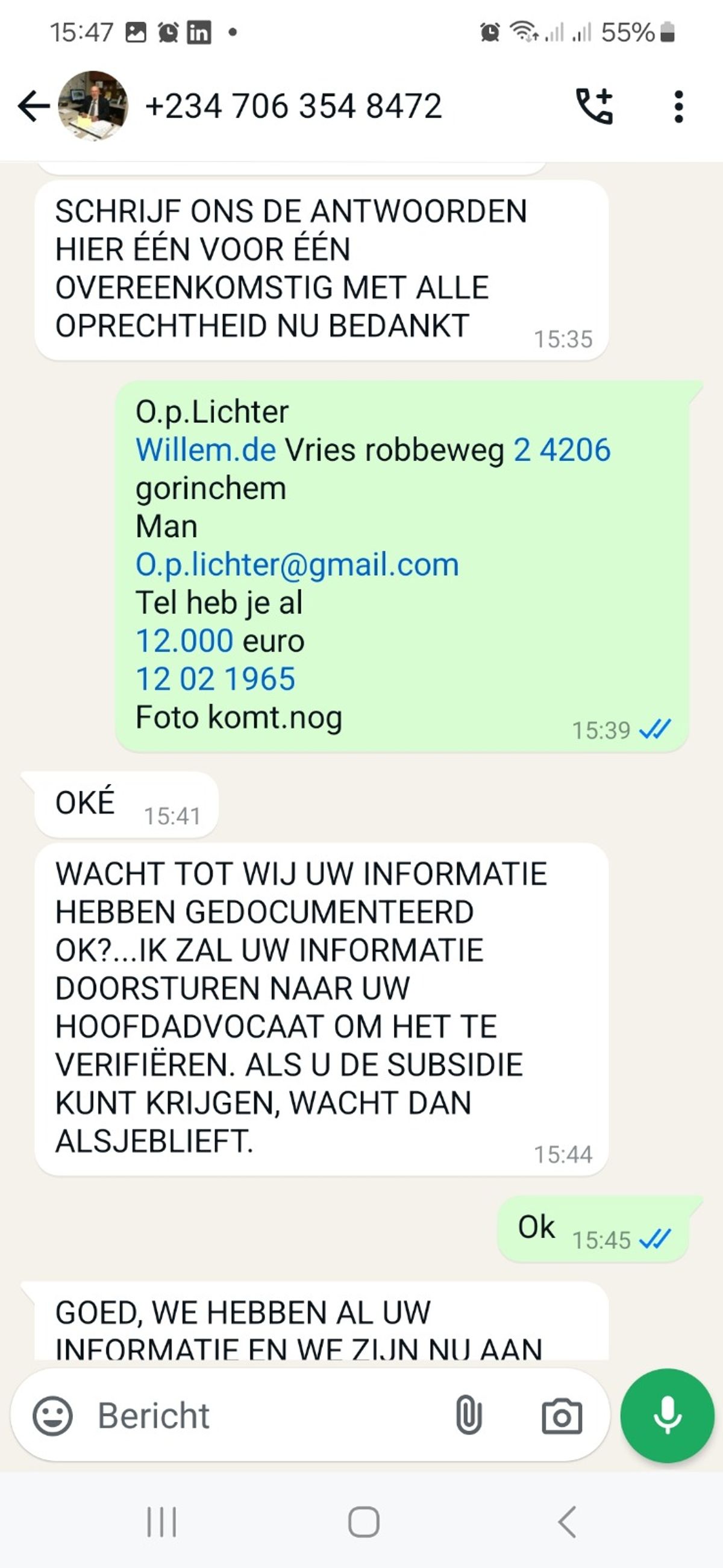Tap the 12.000 linked number
Image resolution: width=723 pixels, height=1568 pixels.
(x=184, y=641)
